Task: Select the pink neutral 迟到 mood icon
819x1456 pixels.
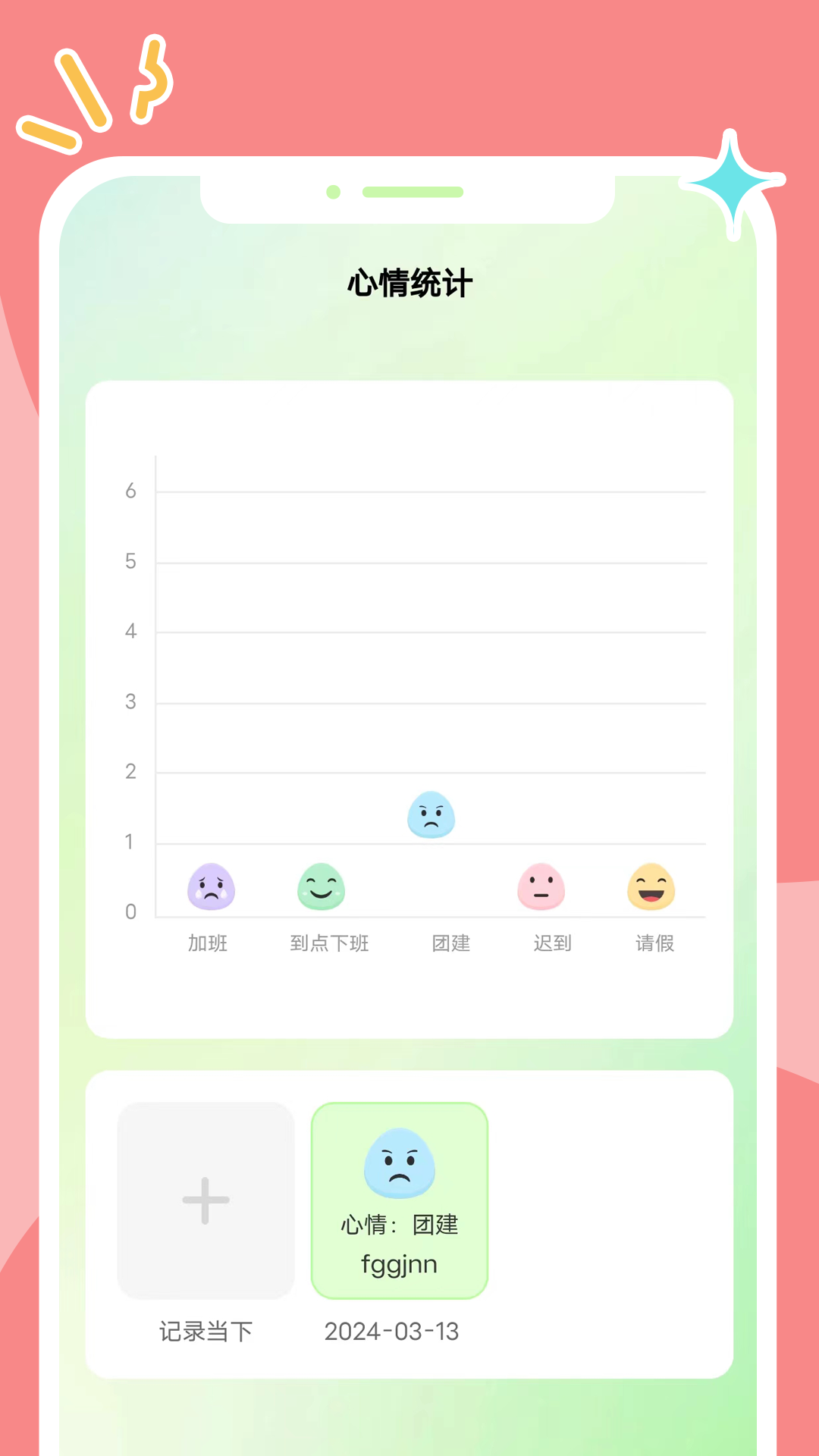Action: (540, 887)
